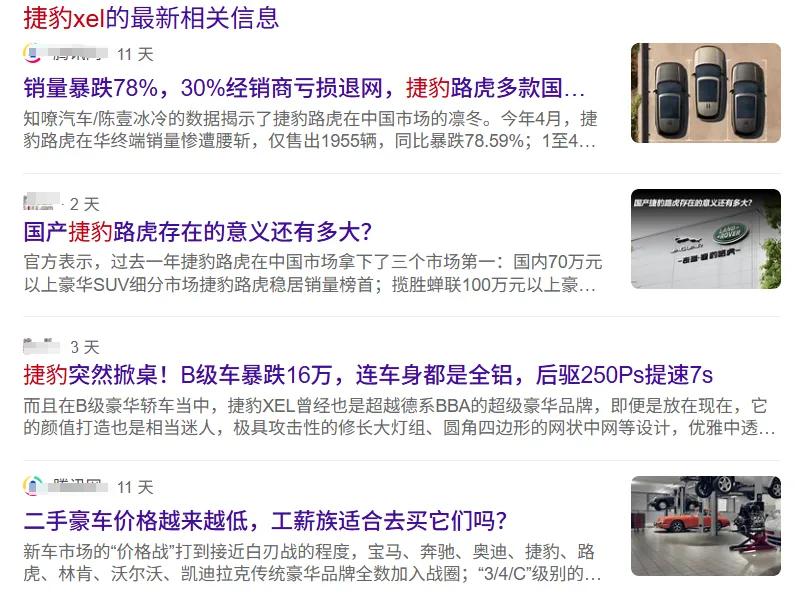804x591 pixels.
Task: Open the car workshop thumbnail
Action: click(x=705, y=525)
